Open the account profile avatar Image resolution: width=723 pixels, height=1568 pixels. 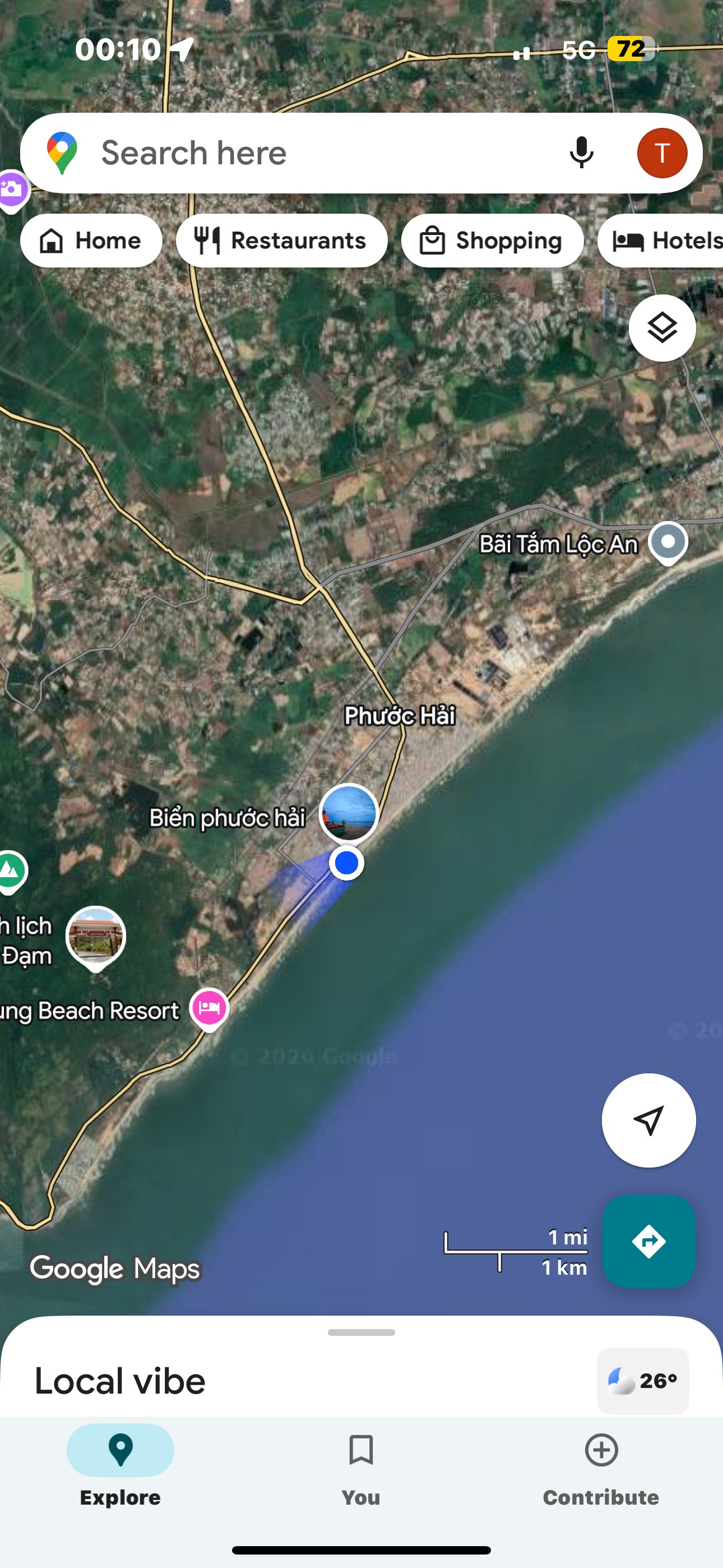(x=661, y=153)
